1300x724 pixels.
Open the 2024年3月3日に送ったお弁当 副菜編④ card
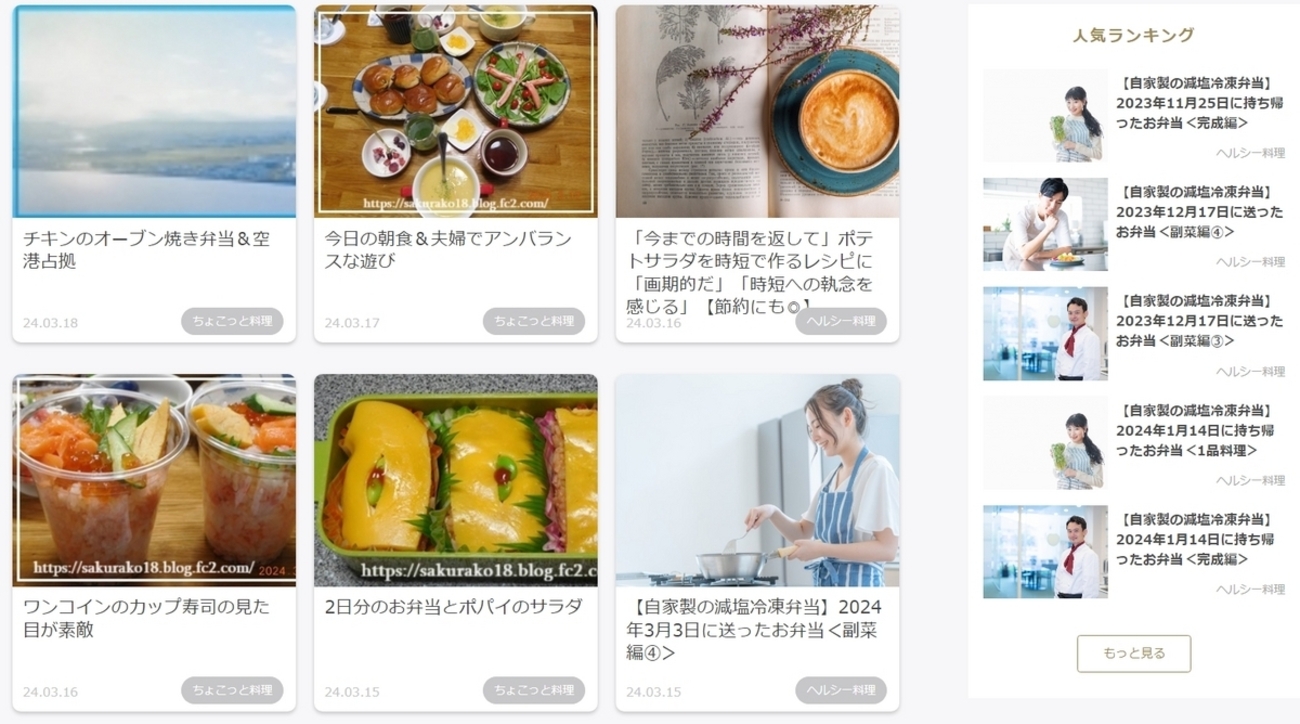(x=757, y=629)
